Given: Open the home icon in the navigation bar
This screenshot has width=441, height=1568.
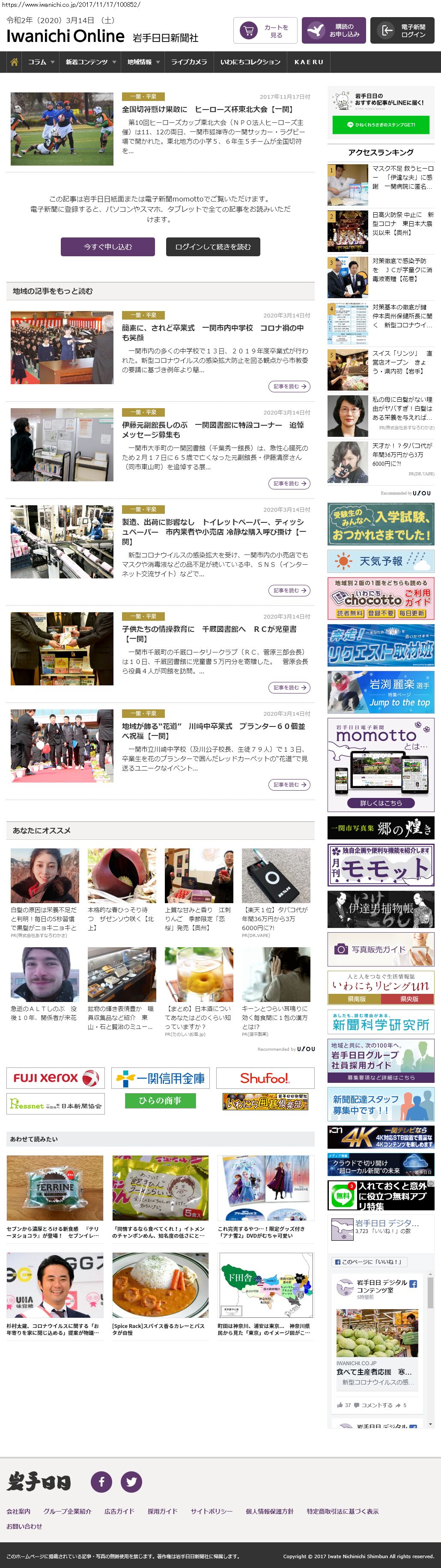Looking at the screenshot, I should click(14, 62).
